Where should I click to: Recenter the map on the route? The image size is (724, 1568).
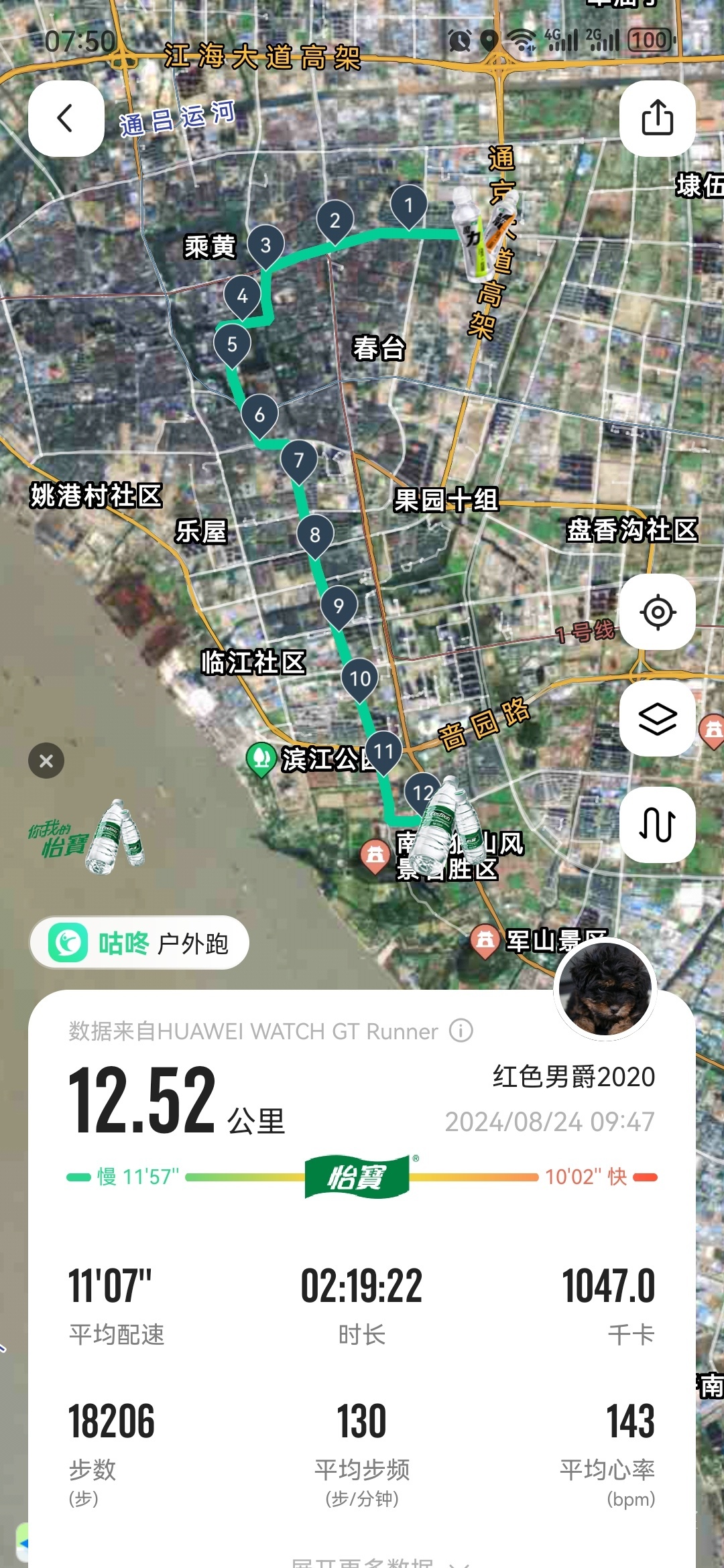(x=657, y=612)
